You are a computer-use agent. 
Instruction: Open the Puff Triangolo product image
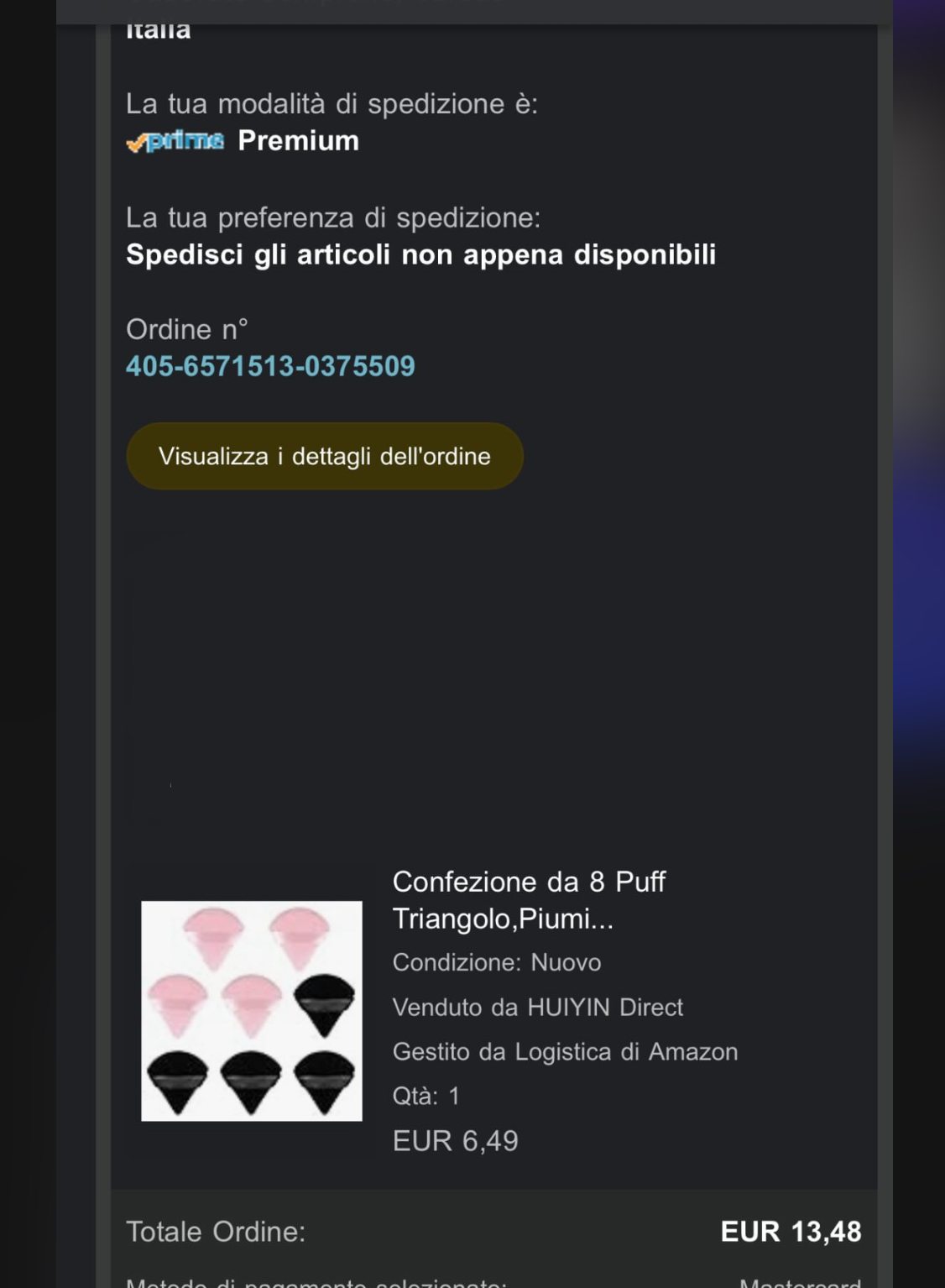coord(252,1011)
